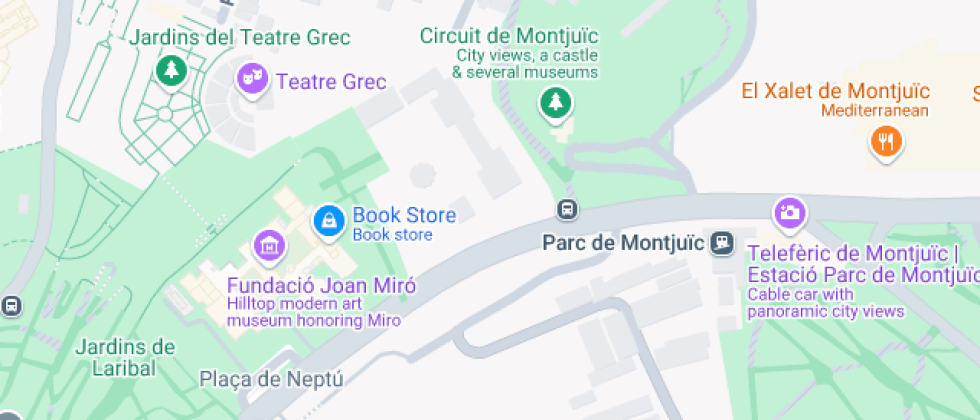Select the Jardins del Teatre Grec marker
Screen dimensions: 980x420
coord(172,70)
